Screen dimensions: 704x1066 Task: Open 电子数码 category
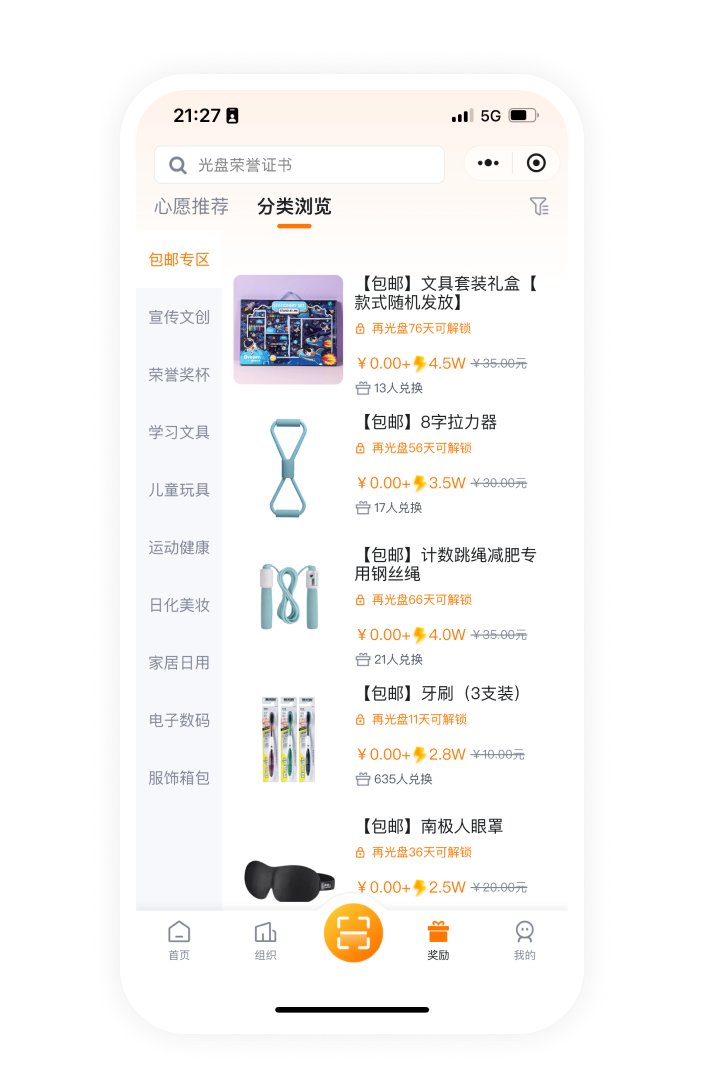coord(179,720)
